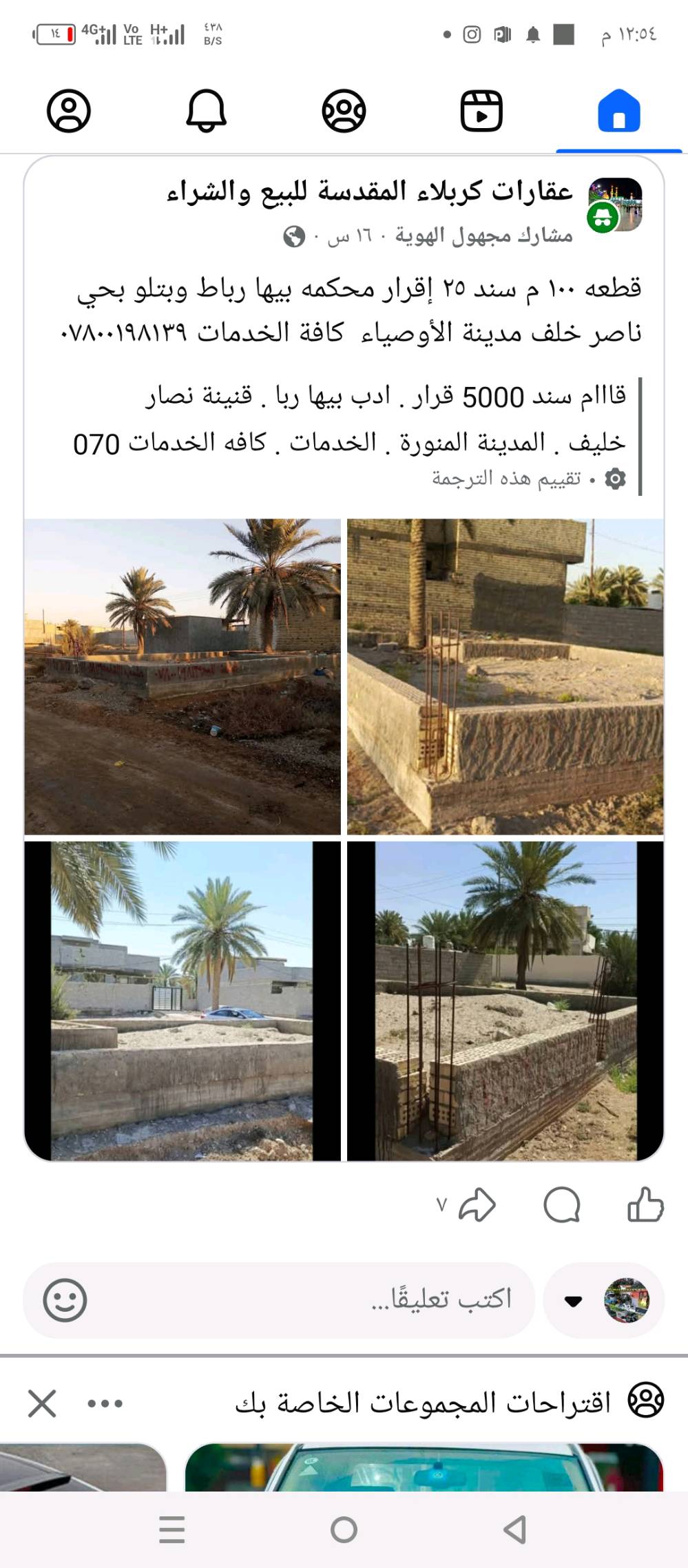Image resolution: width=688 pixels, height=1568 pixels.
Task: Open the photo with two palm trees at sunset
Action: 183,676
